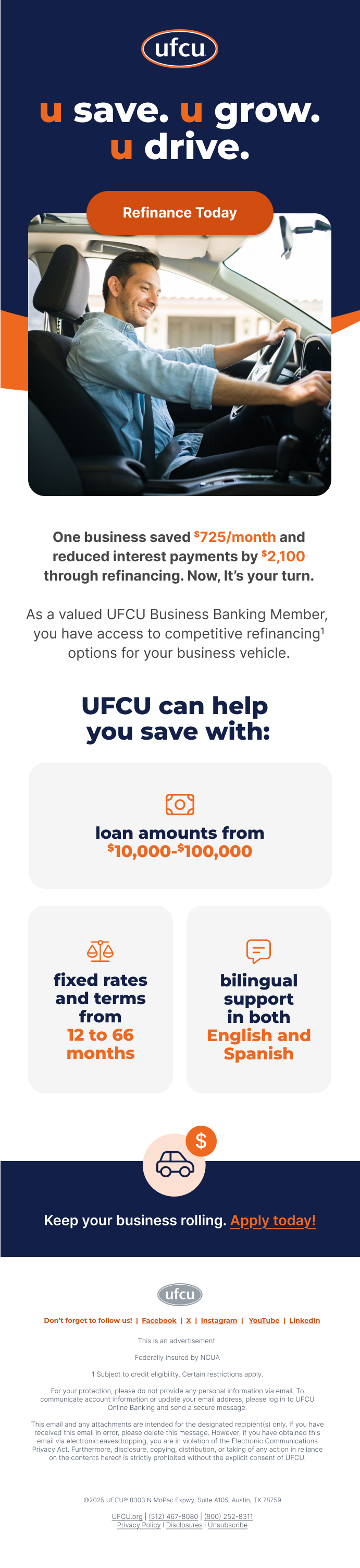Image resolution: width=360 pixels, height=1568 pixels.
Task: Follow the Apply today! link
Action: [272, 1221]
